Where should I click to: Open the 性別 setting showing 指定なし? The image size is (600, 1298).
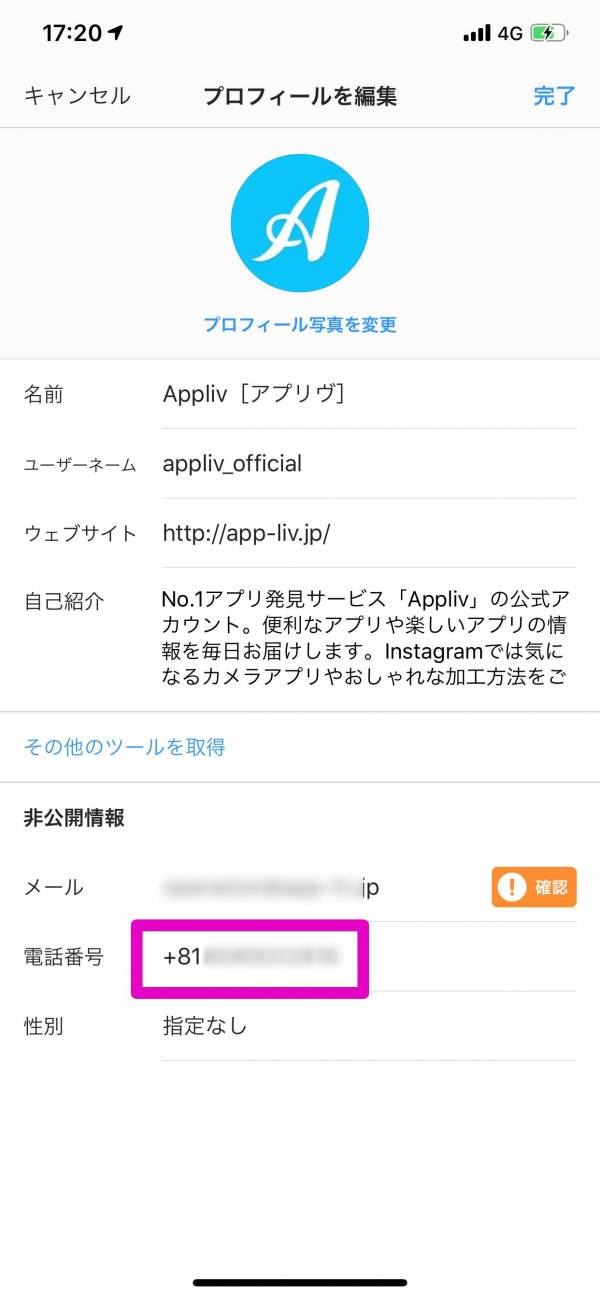click(x=369, y=1026)
